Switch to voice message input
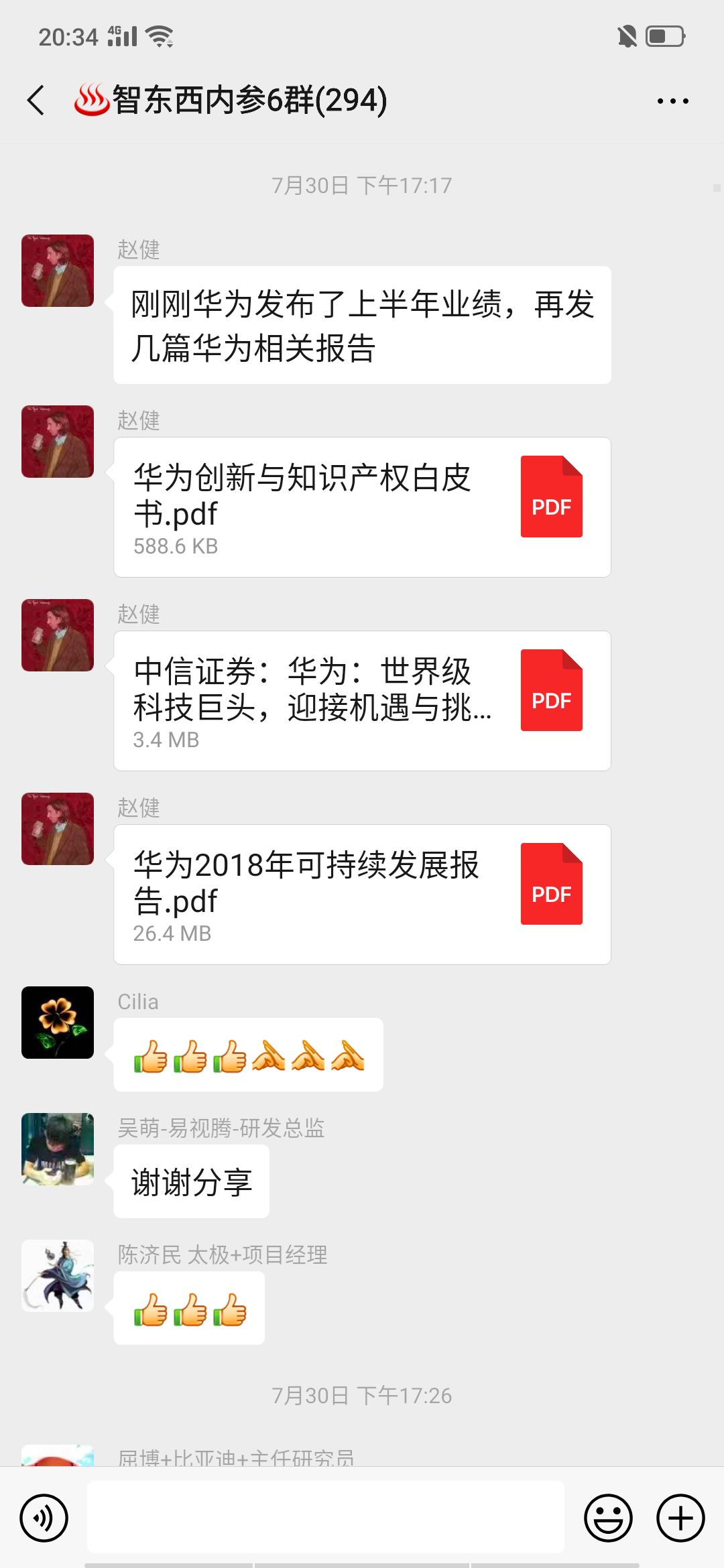The image size is (724, 1568). pos(44,1518)
